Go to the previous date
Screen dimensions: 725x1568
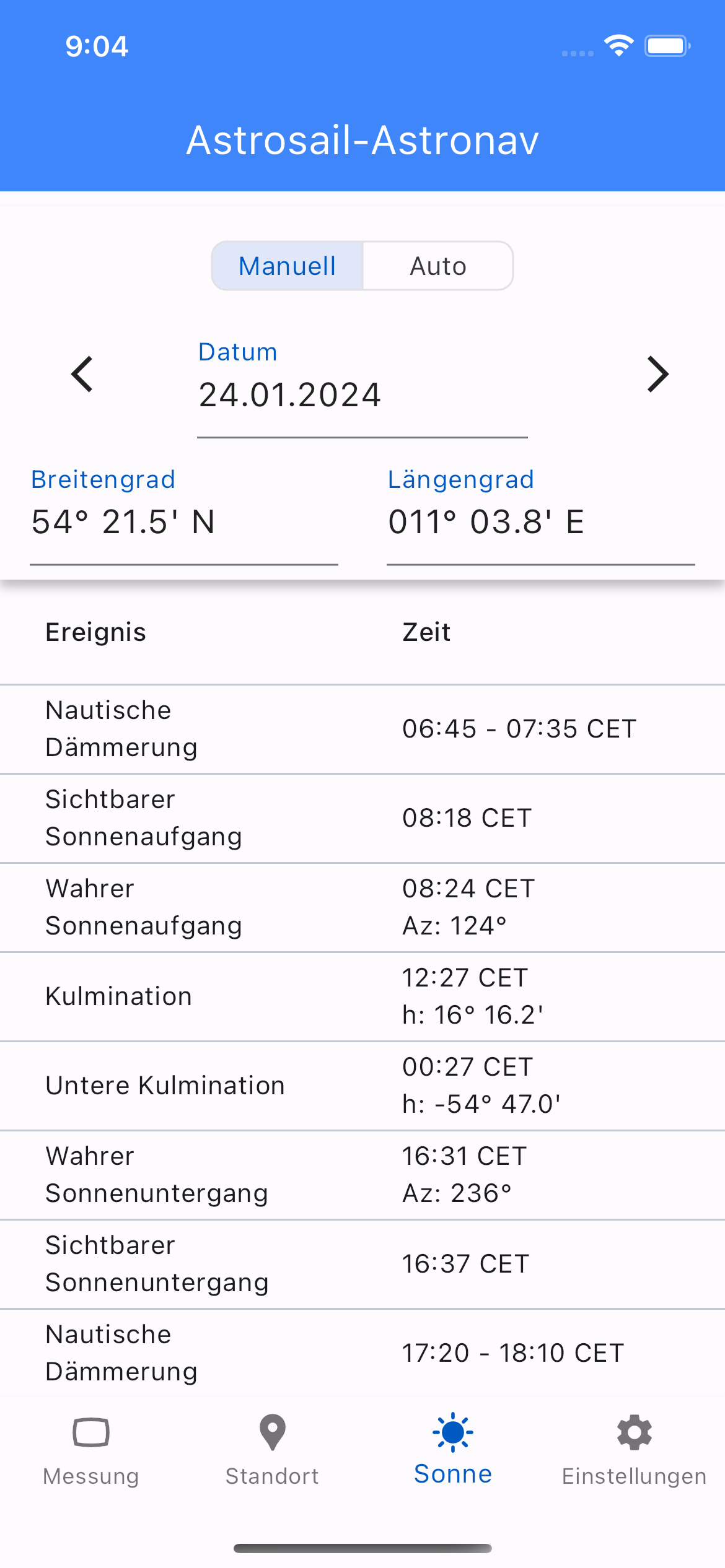point(82,374)
